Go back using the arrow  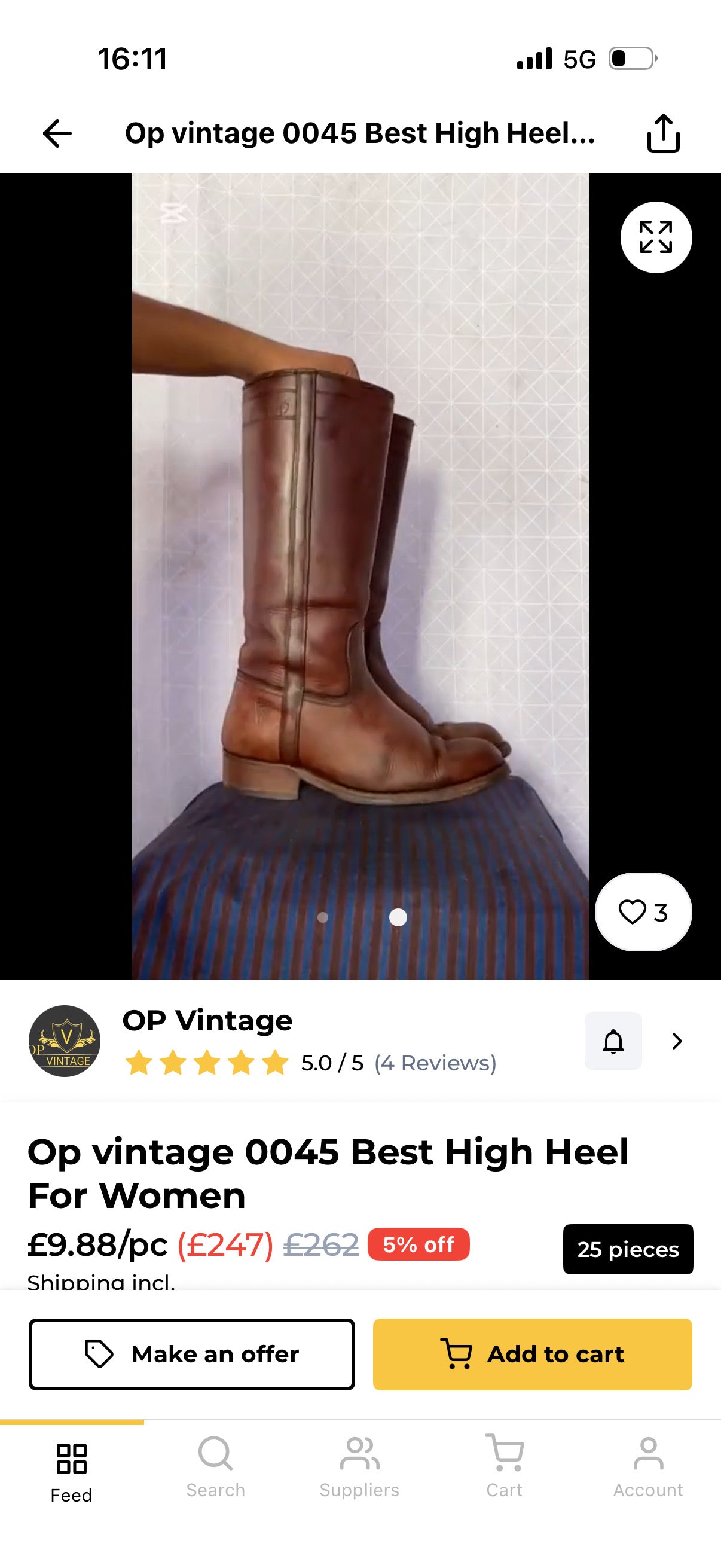click(57, 133)
